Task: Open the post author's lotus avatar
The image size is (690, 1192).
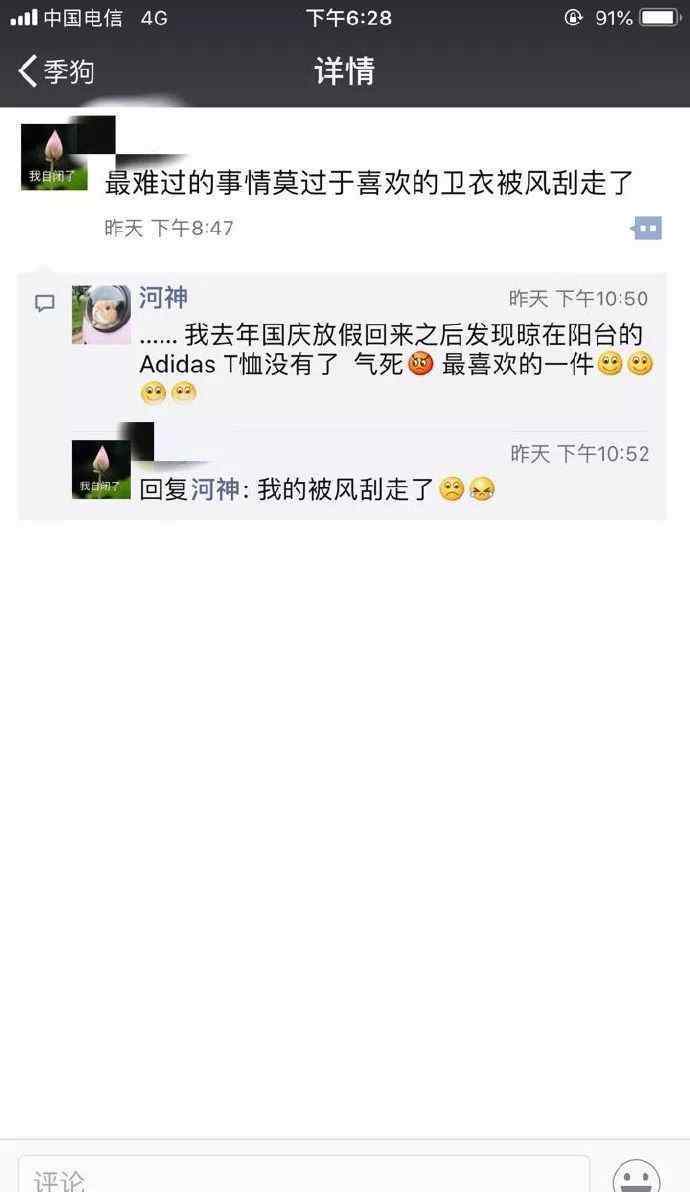Action: coord(54,158)
